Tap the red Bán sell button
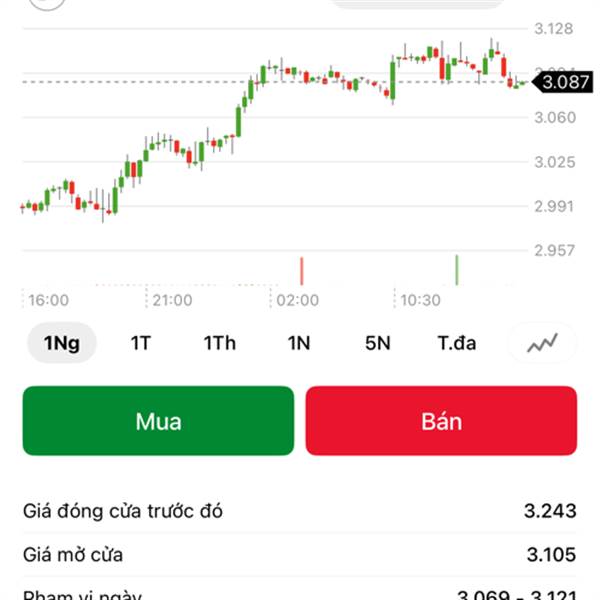Image resolution: width=600 pixels, height=600 pixels. [x=441, y=421]
